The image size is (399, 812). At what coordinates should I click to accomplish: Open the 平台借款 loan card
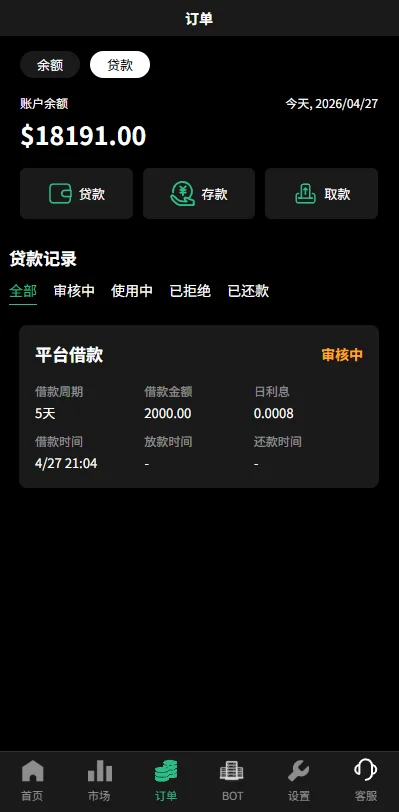click(199, 407)
